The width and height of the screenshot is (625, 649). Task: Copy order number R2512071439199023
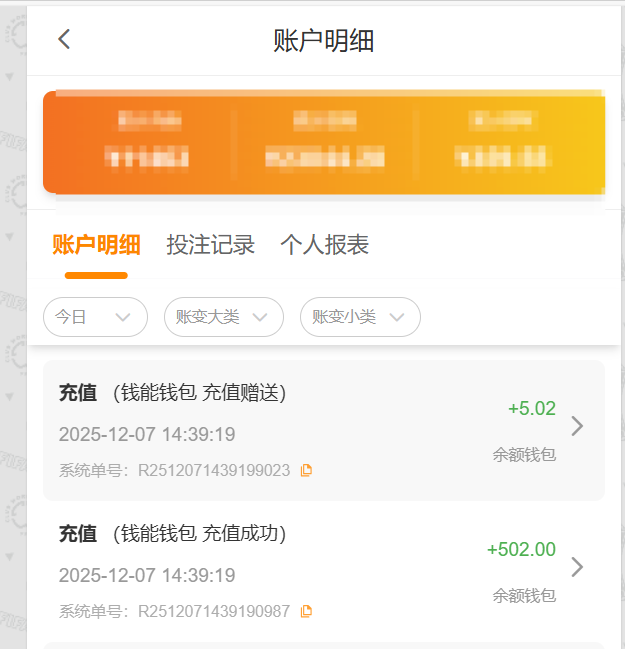pyautogui.click(x=307, y=470)
